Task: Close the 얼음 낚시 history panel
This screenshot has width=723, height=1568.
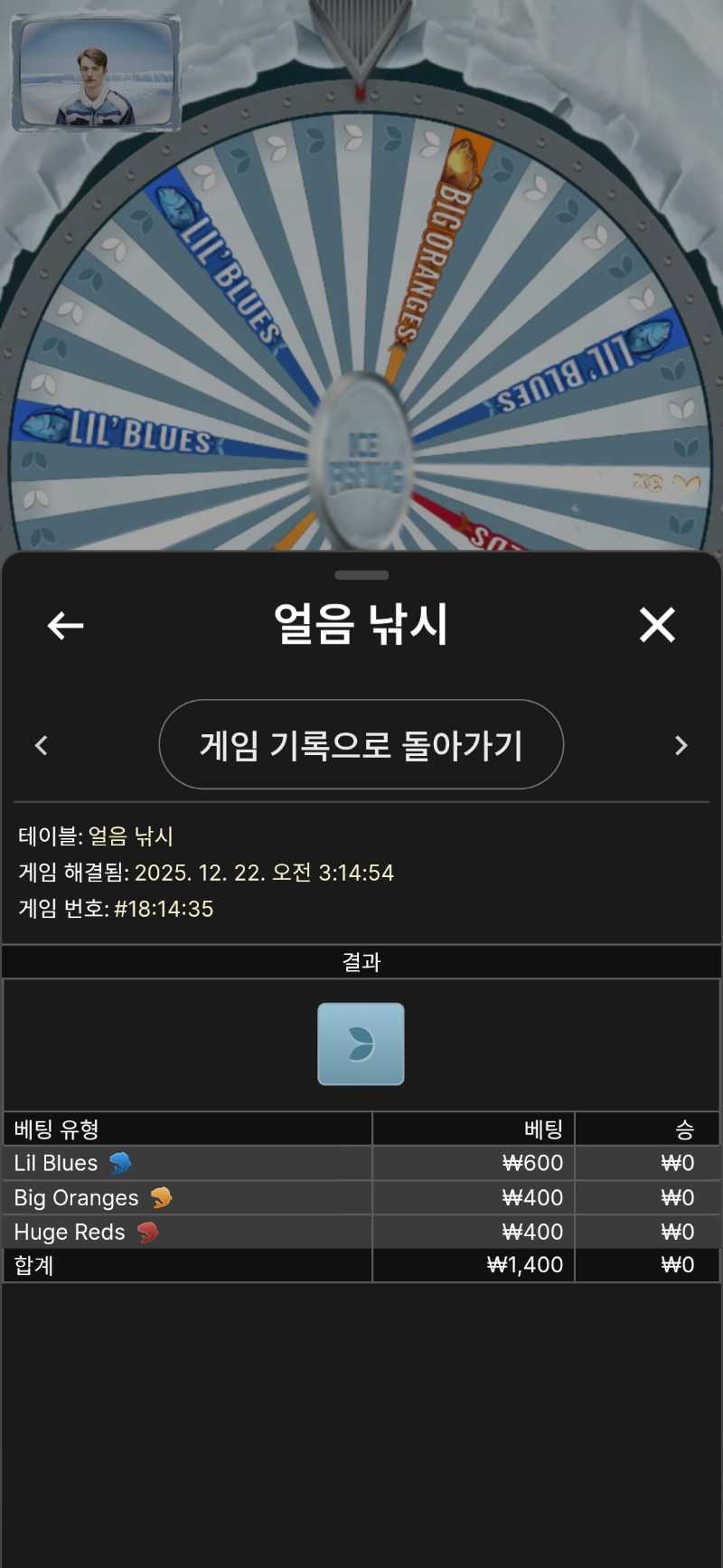Action: click(657, 625)
